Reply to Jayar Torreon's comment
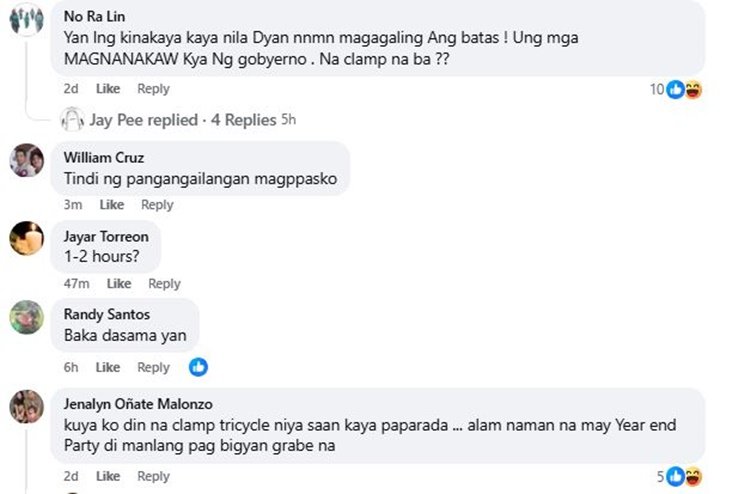 [164, 284]
